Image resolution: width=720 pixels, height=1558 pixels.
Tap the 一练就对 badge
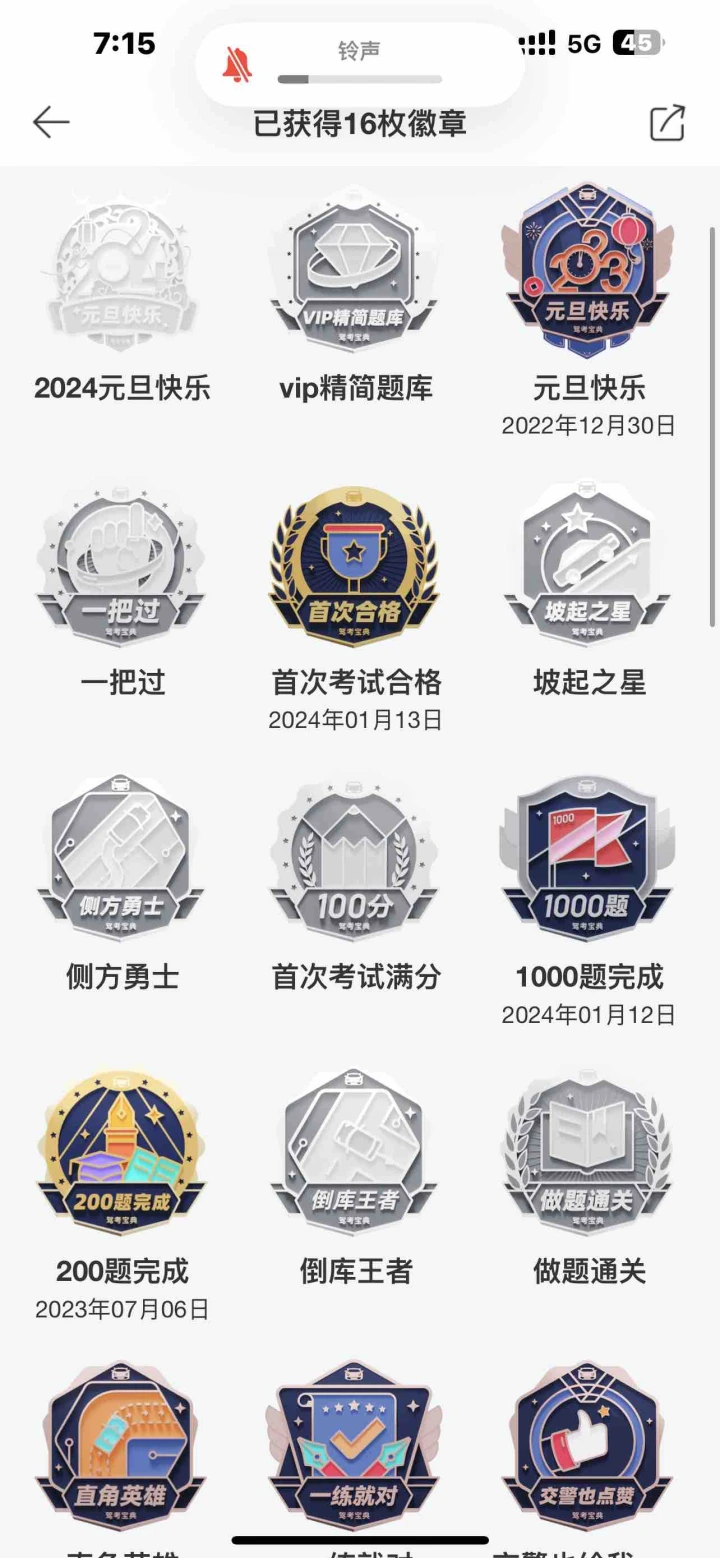355,1445
